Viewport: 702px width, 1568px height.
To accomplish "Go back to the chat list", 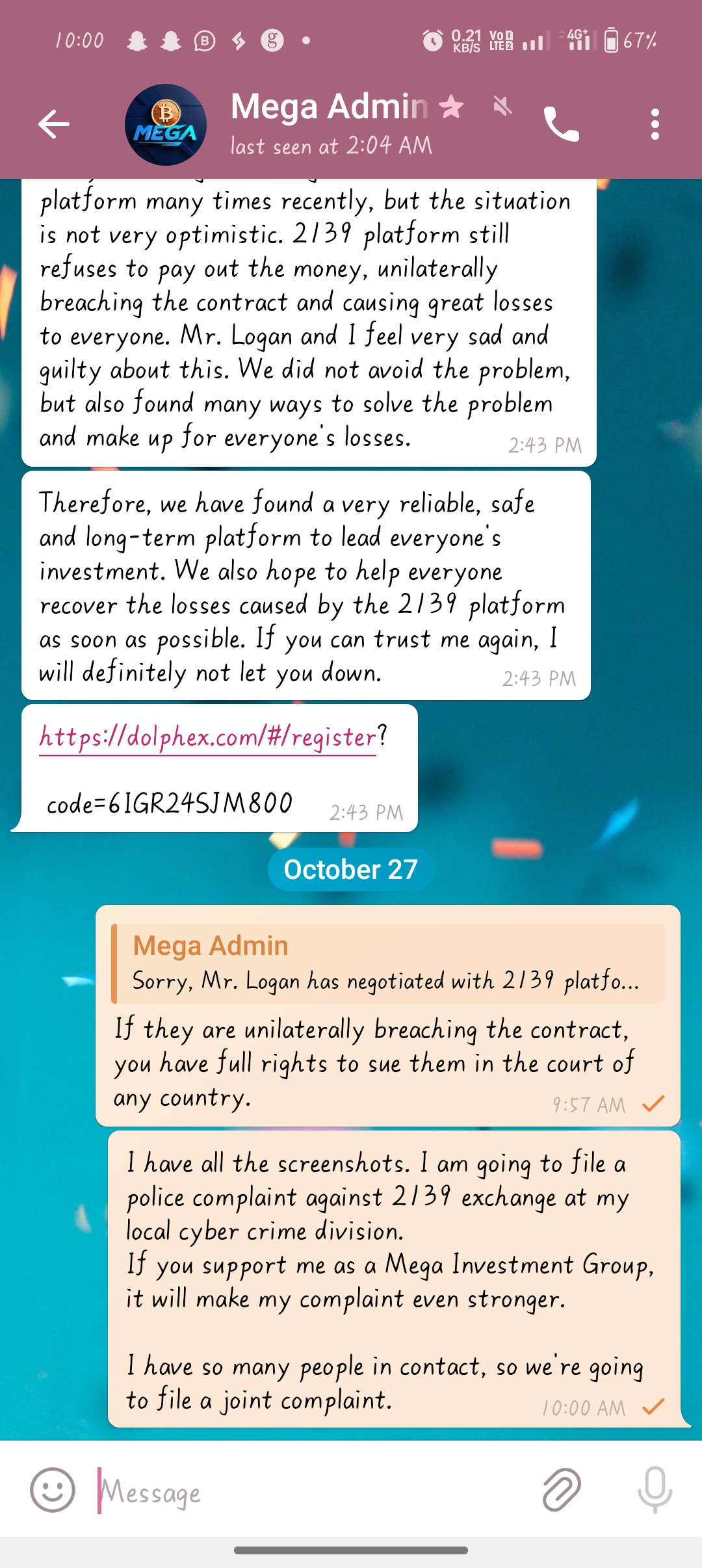I will point(53,124).
